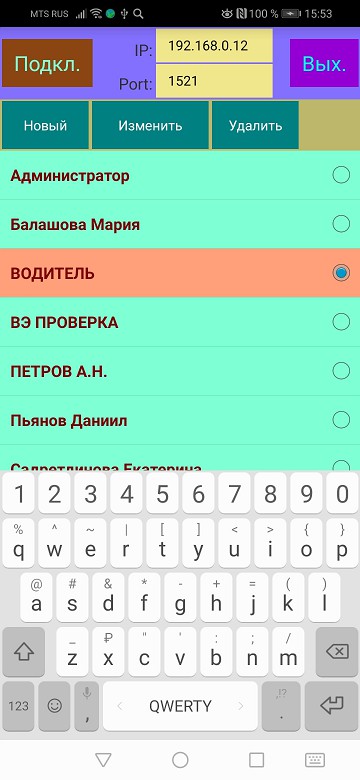The height and width of the screenshot is (780, 360).
Task: Tap the backspace key on keyboard
Action: (337, 652)
